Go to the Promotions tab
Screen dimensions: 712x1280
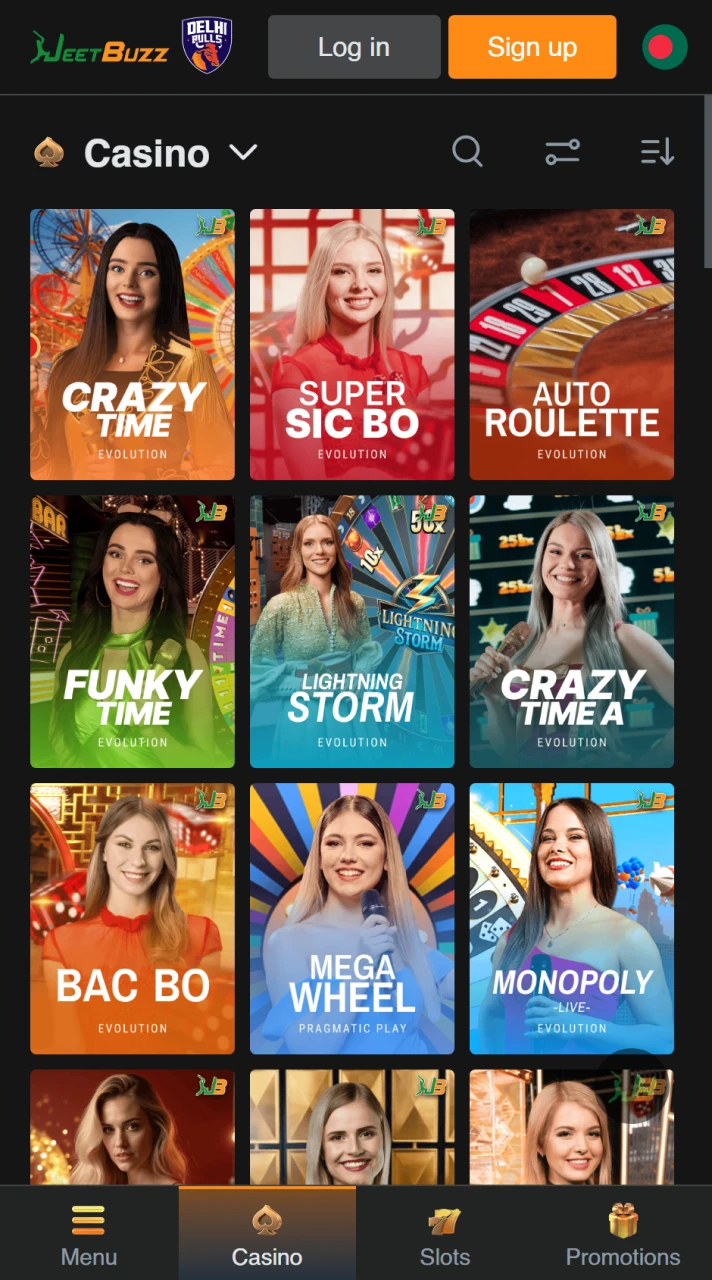pyautogui.click(x=623, y=1235)
